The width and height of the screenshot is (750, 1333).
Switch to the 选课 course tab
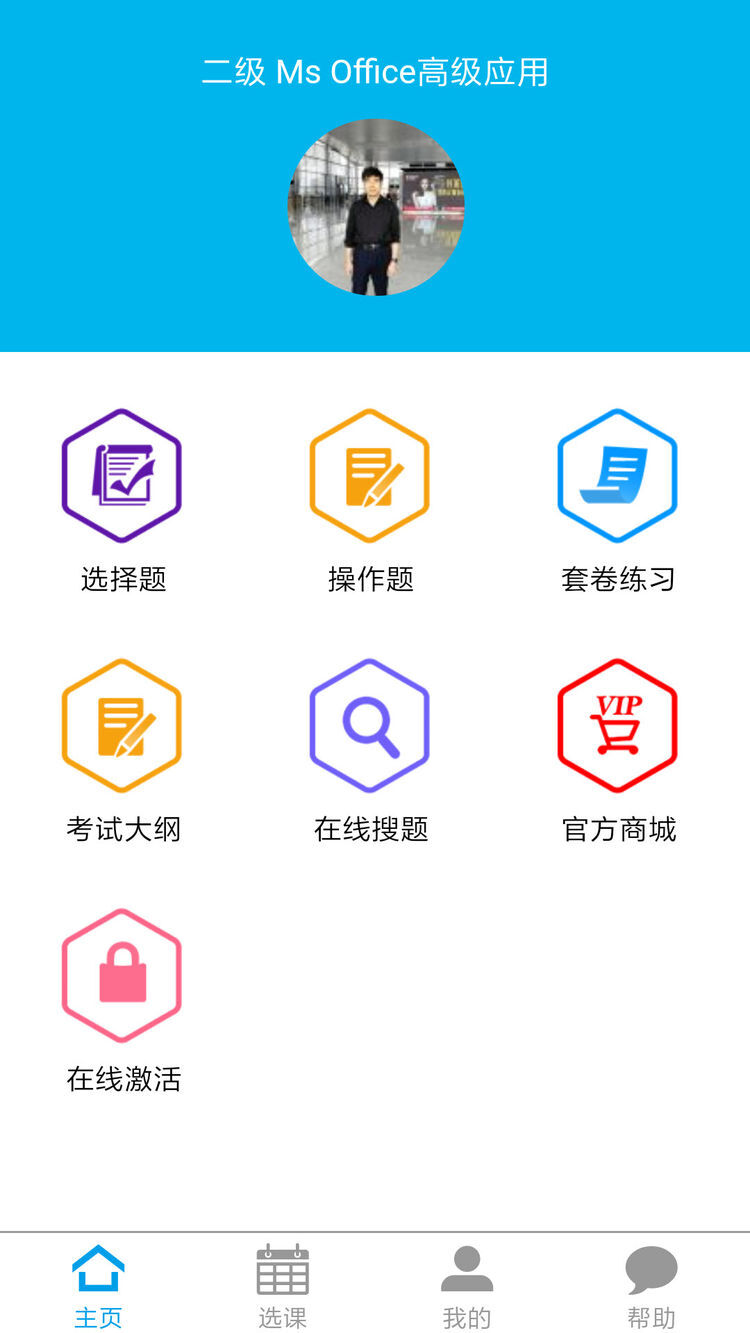283,1285
